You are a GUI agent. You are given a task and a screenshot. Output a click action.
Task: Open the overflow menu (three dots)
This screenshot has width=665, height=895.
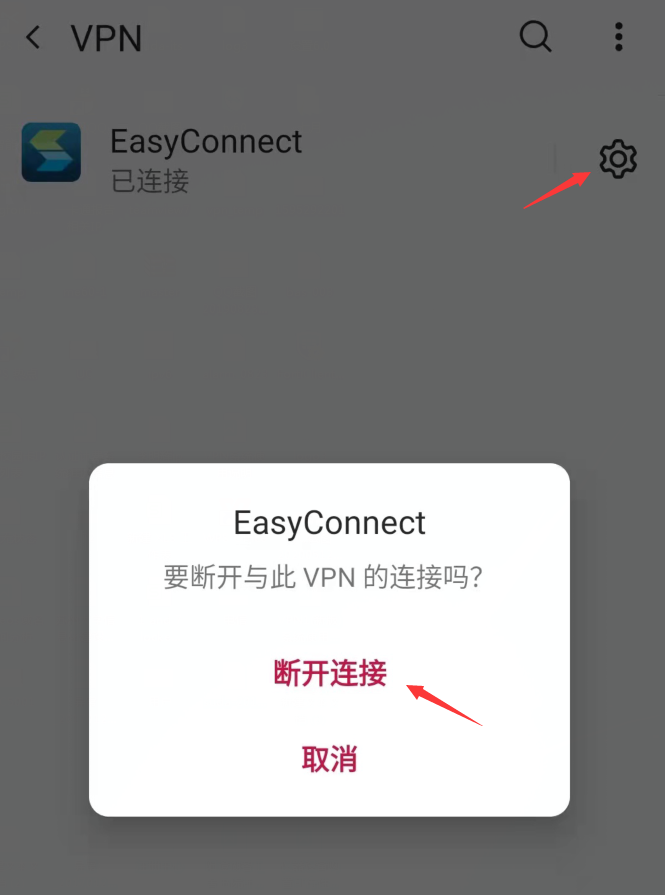coord(619,38)
